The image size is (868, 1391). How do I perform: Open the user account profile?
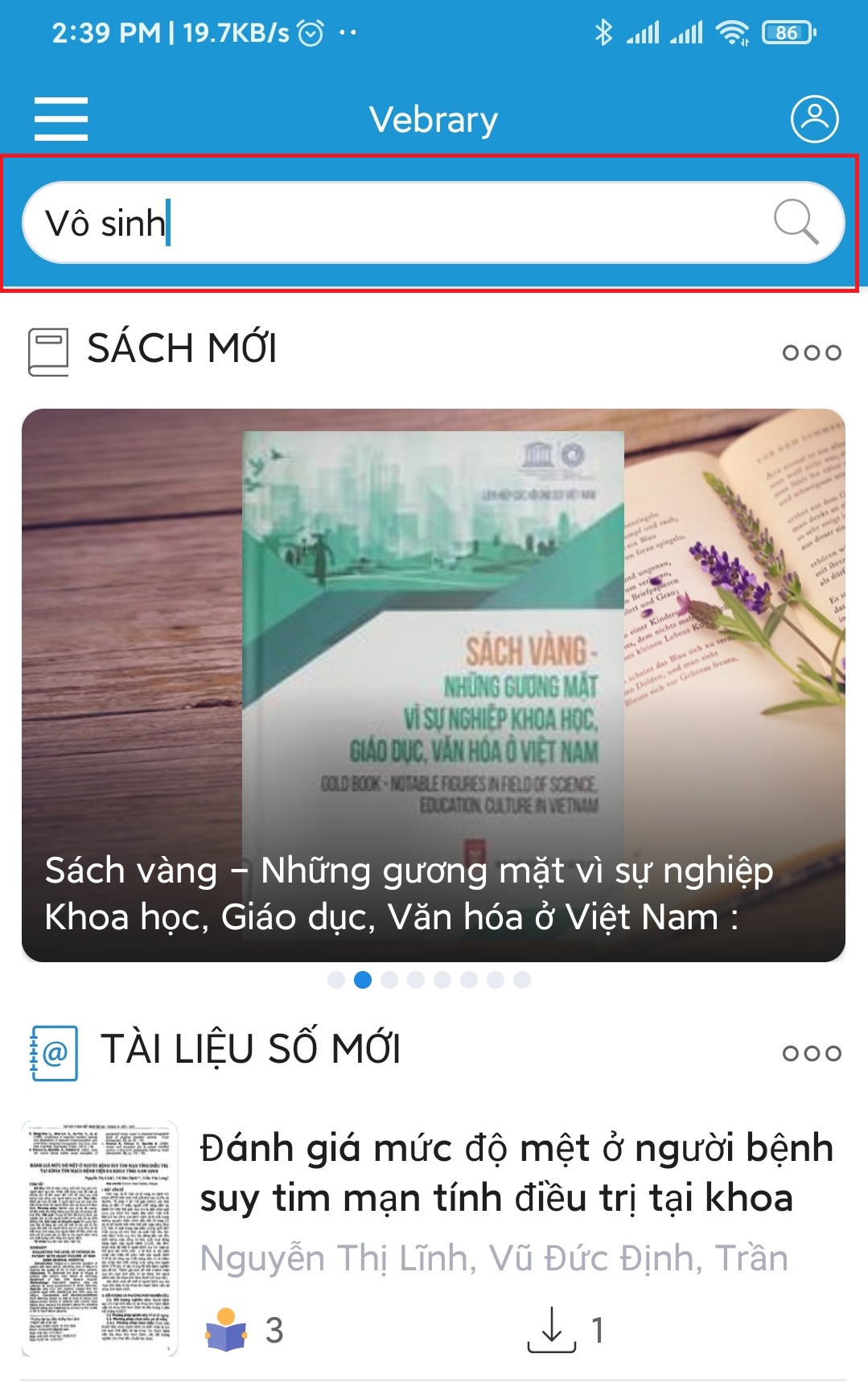pyautogui.click(x=814, y=119)
